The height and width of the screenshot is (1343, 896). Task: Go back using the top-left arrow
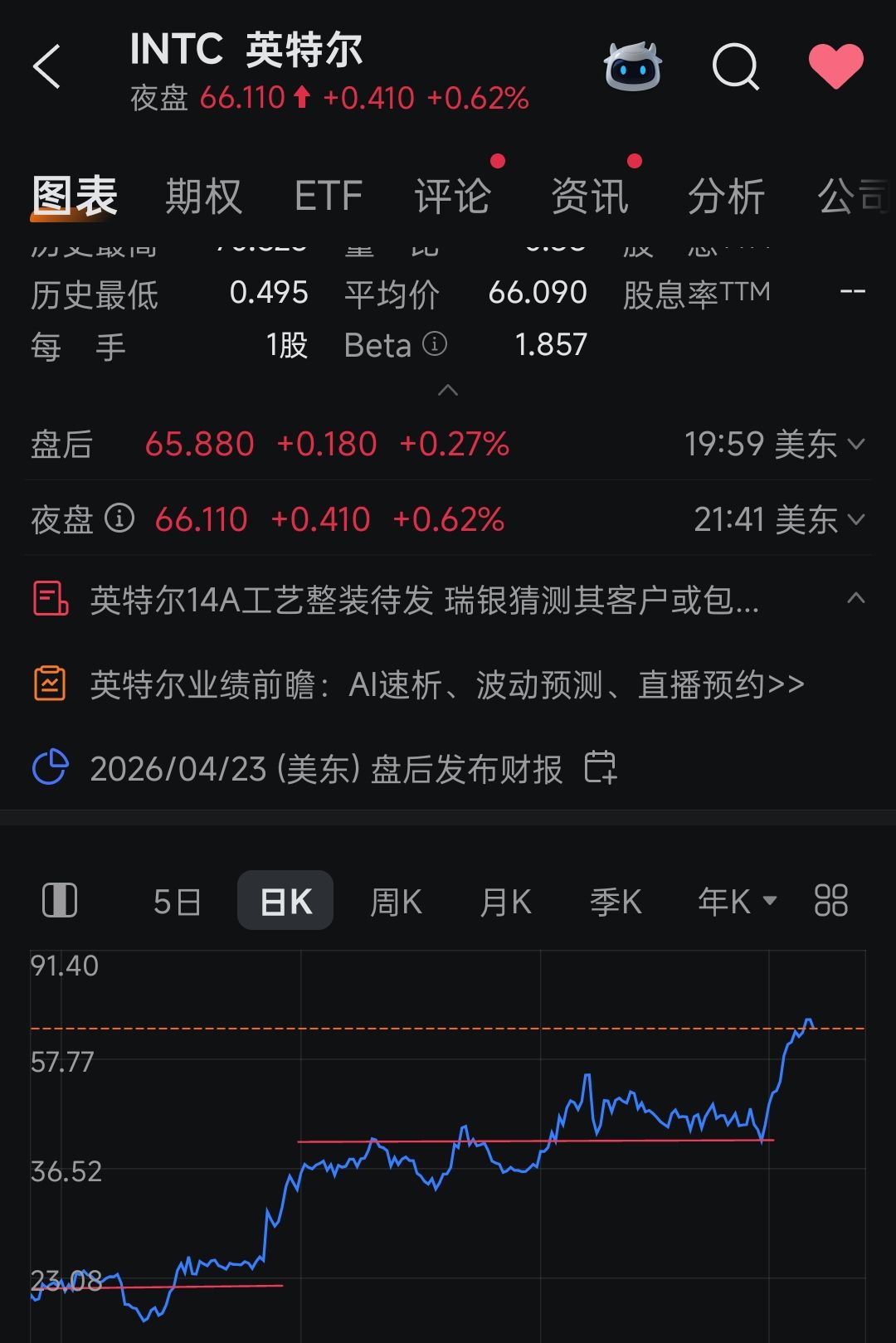click(x=47, y=66)
